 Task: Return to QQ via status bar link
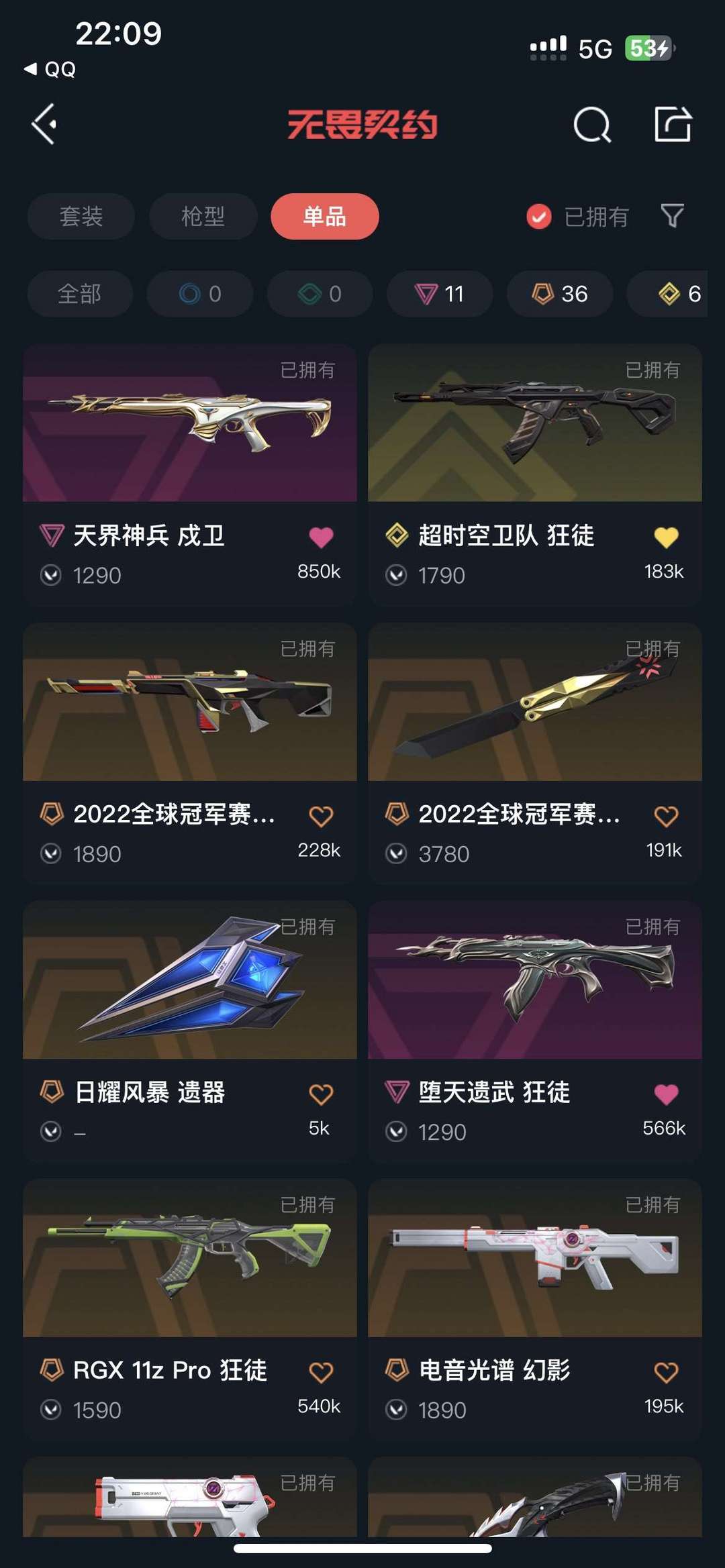point(50,69)
